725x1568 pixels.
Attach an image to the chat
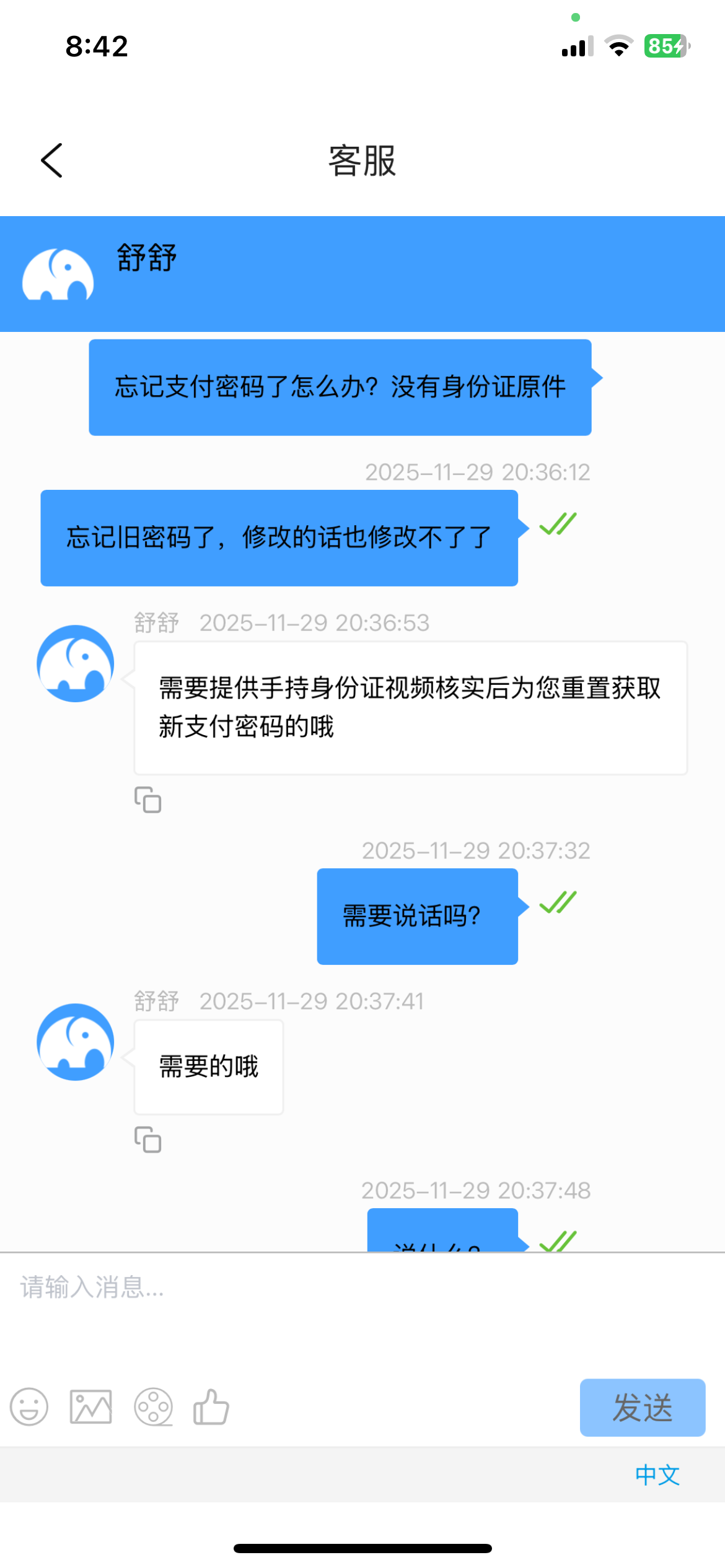pyautogui.click(x=91, y=1407)
